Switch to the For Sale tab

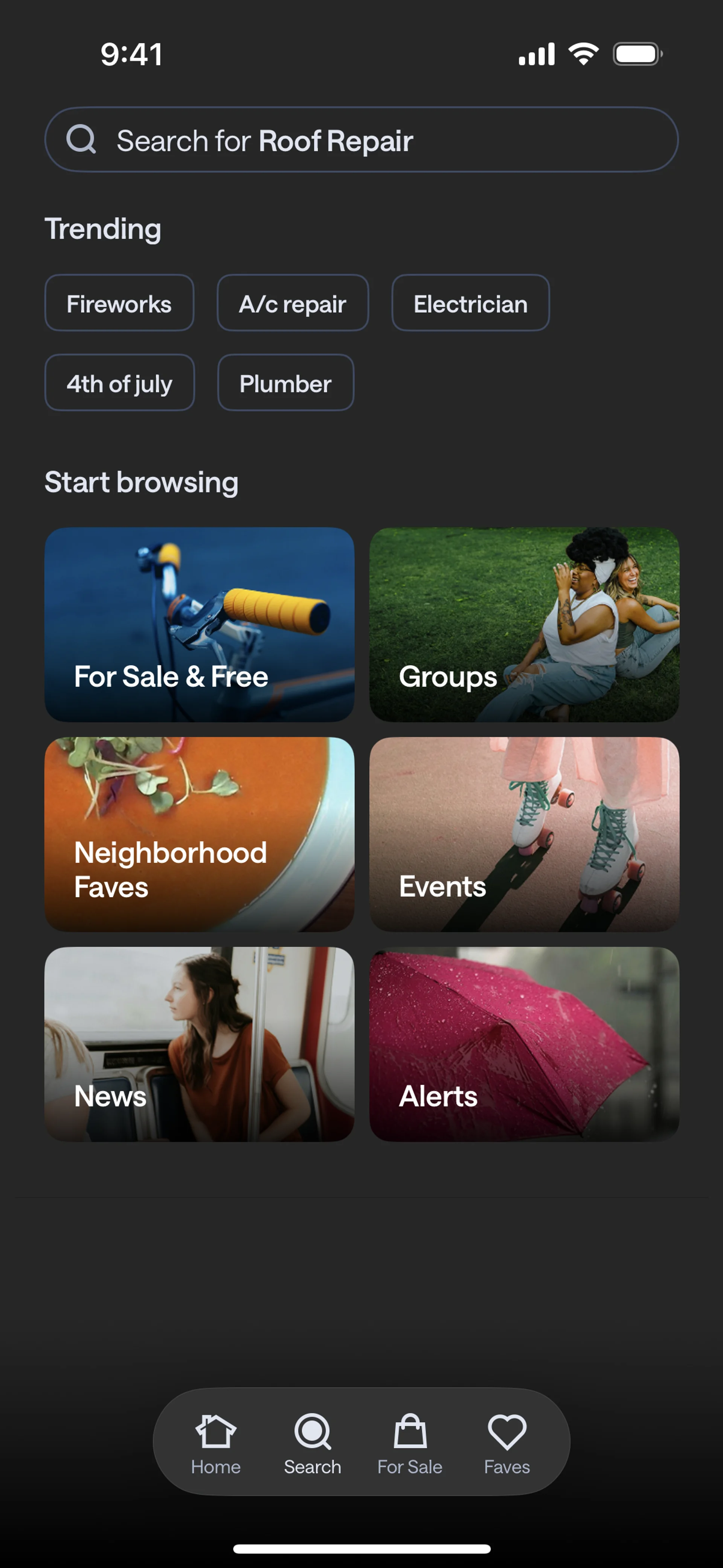tap(410, 1443)
